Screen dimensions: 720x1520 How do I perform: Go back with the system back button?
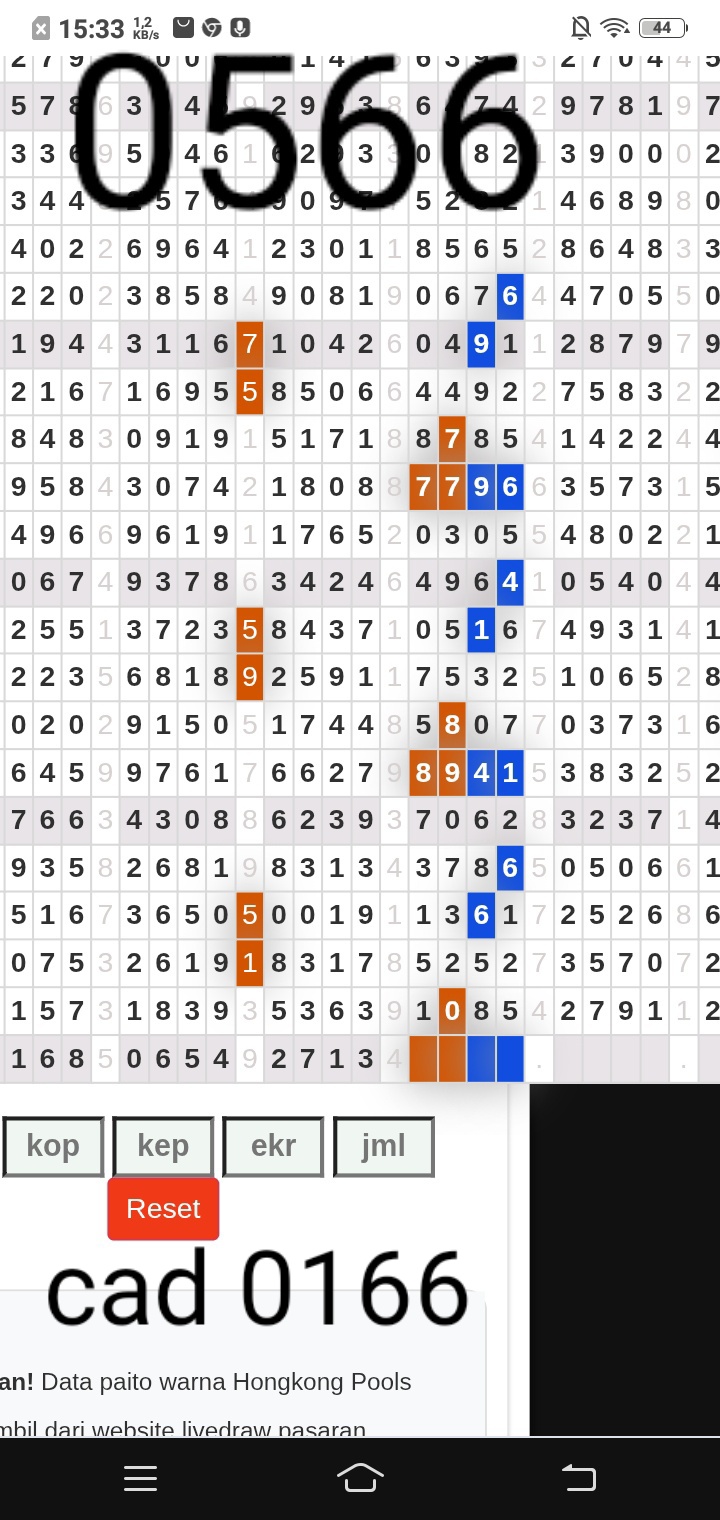click(x=578, y=1477)
